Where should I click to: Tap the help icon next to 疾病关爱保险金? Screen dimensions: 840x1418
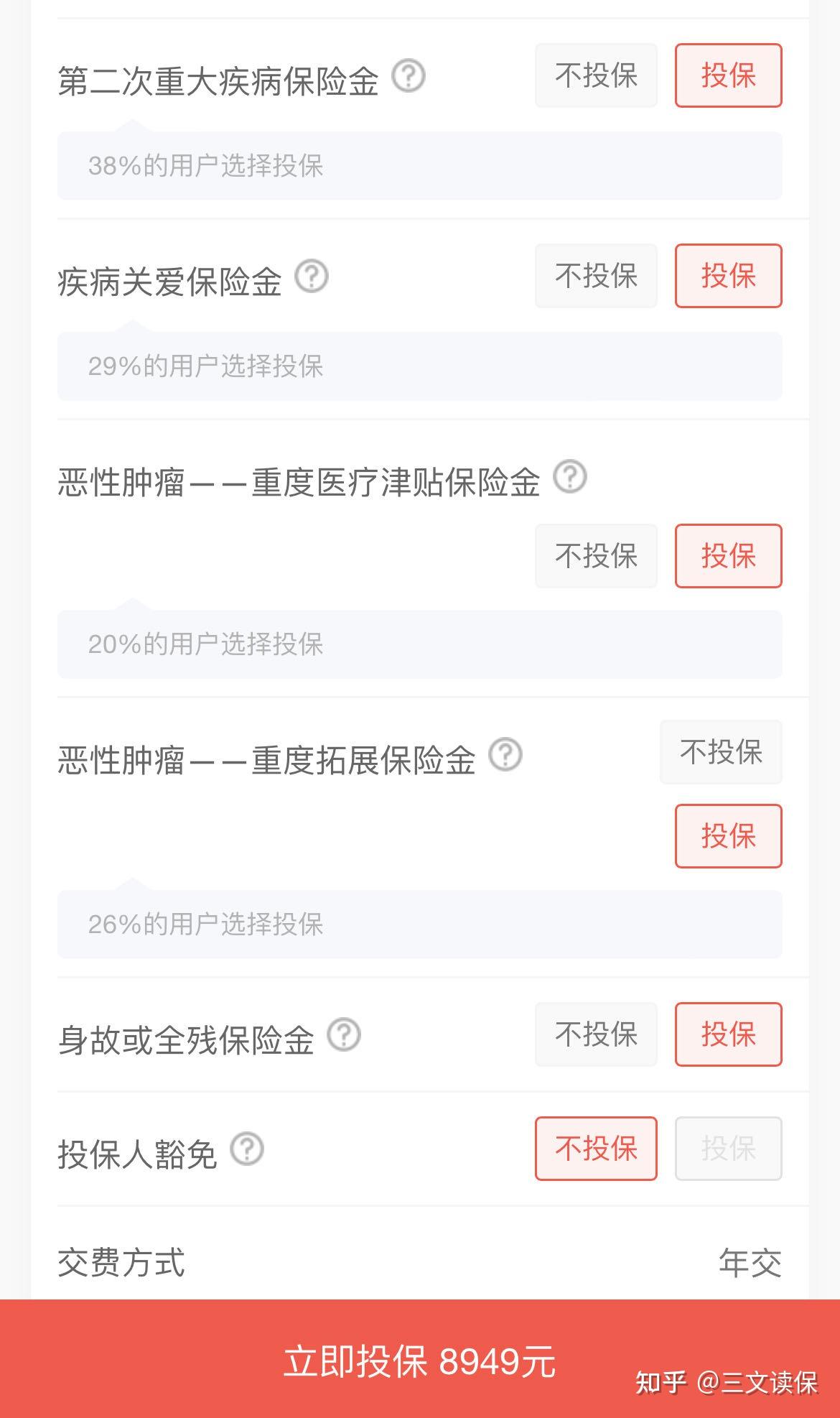312,277
